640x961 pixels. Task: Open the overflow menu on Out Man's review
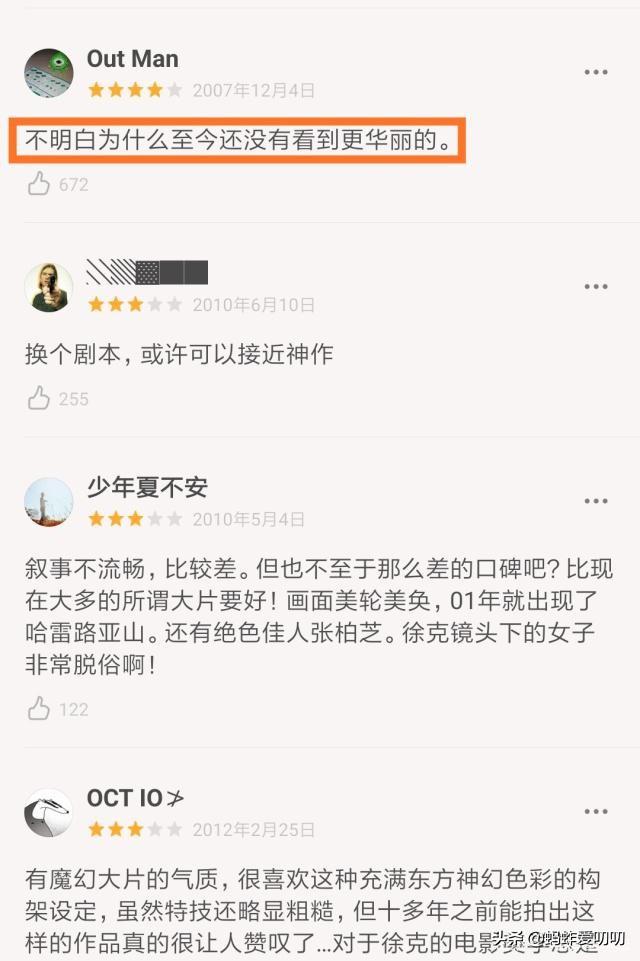coord(596,73)
